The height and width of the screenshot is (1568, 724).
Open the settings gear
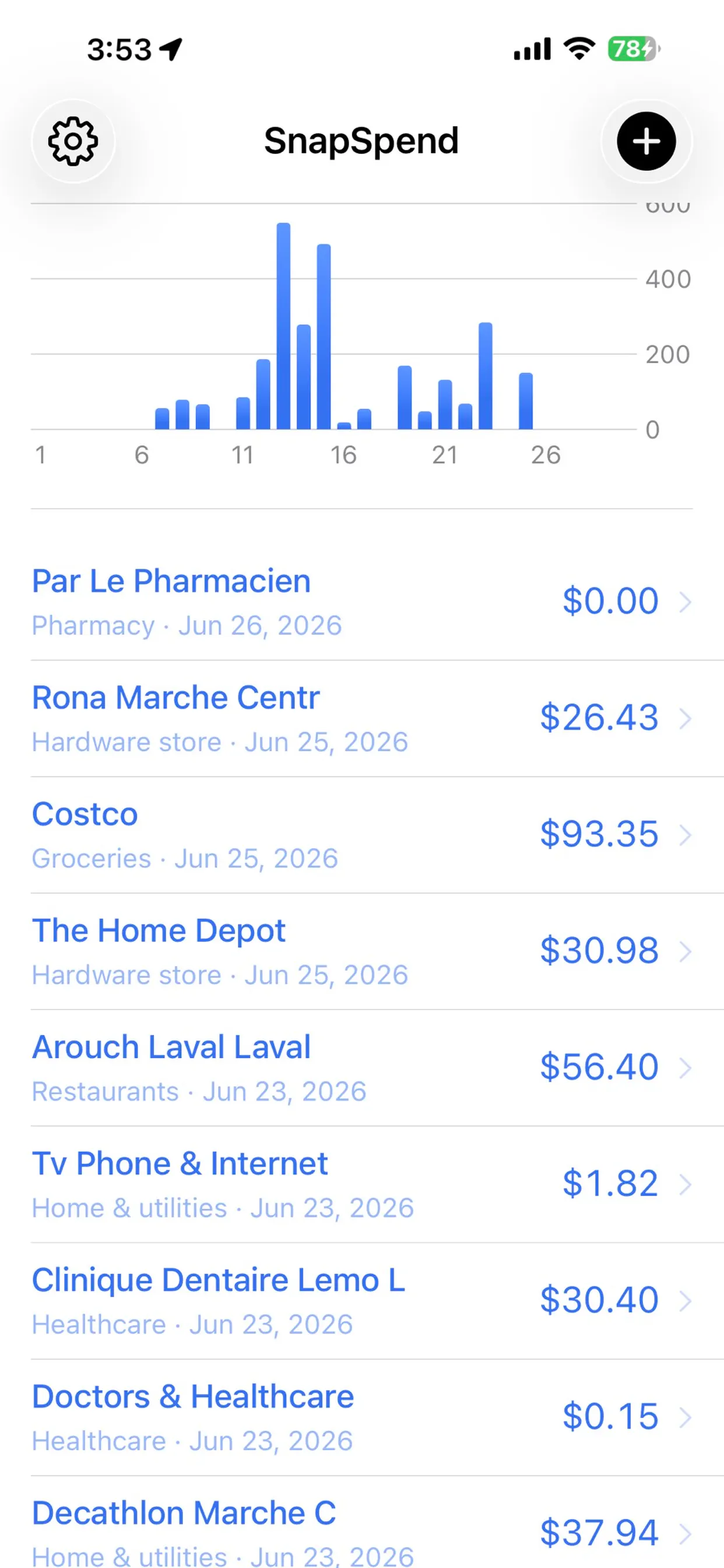point(73,141)
